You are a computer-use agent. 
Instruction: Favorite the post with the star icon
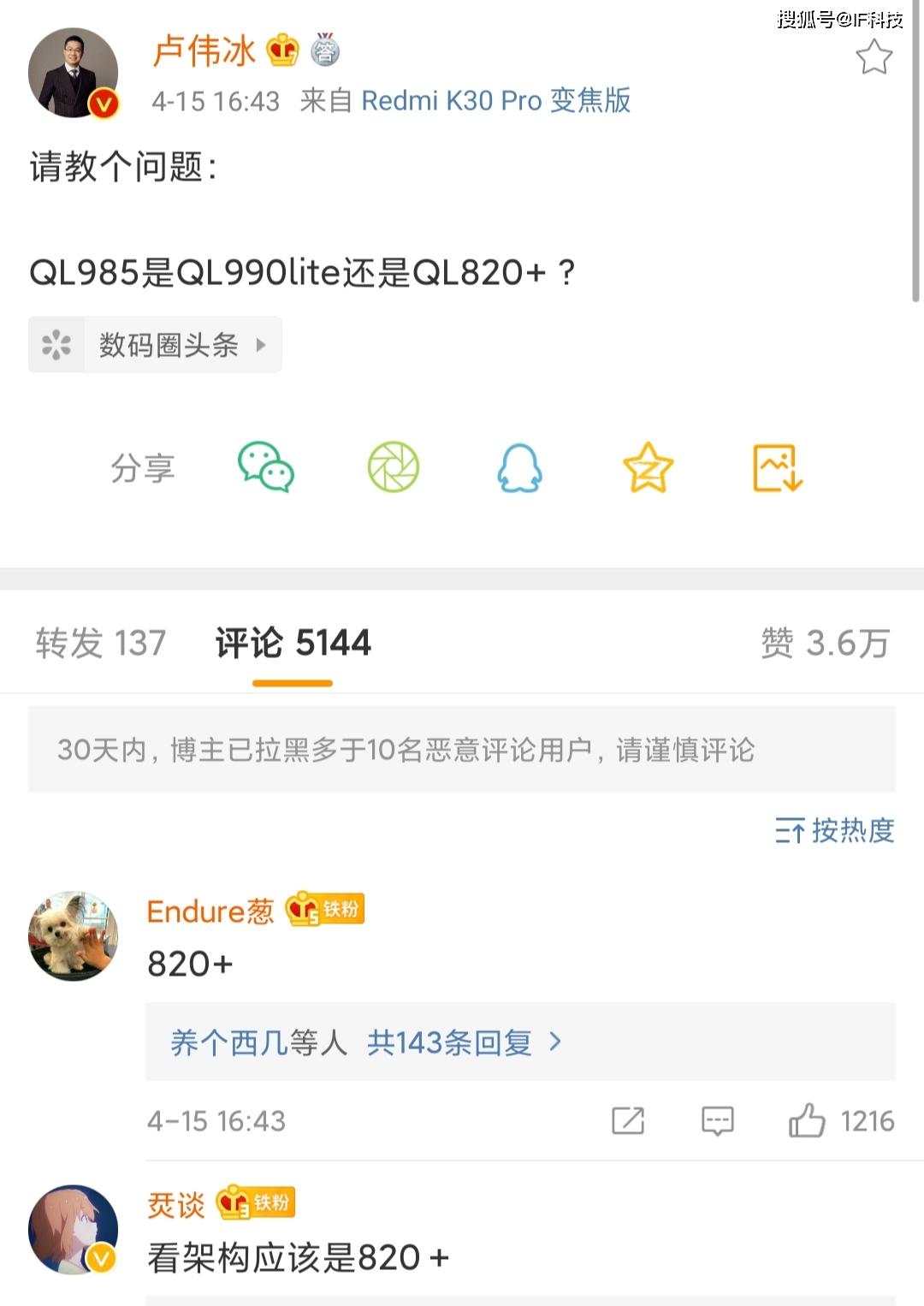point(874,58)
